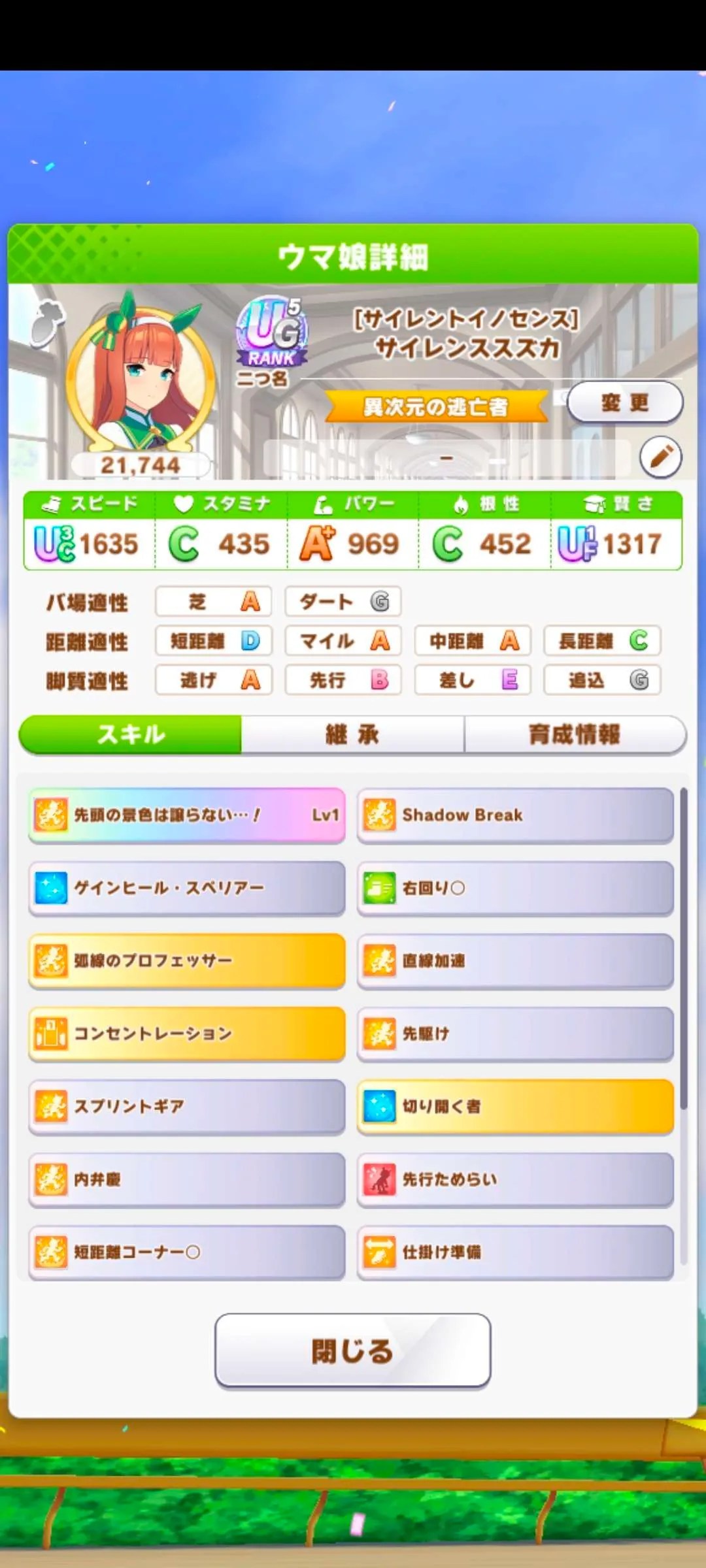Expand the 芝 A turf aptitude detail
The image size is (706, 1568).
coord(213,602)
